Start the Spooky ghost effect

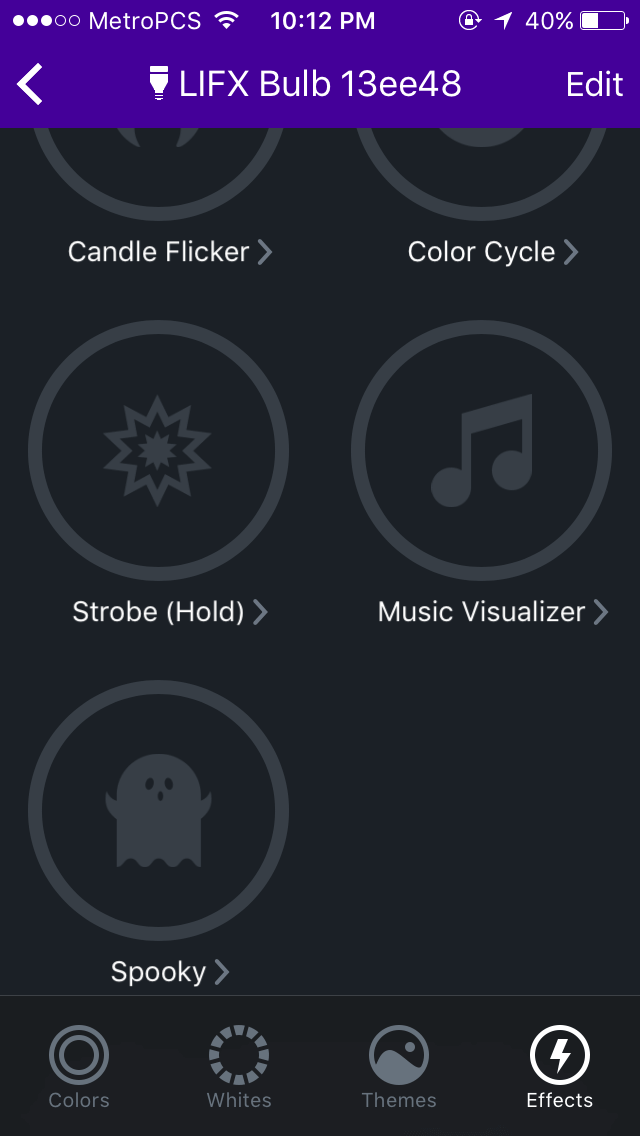158,810
